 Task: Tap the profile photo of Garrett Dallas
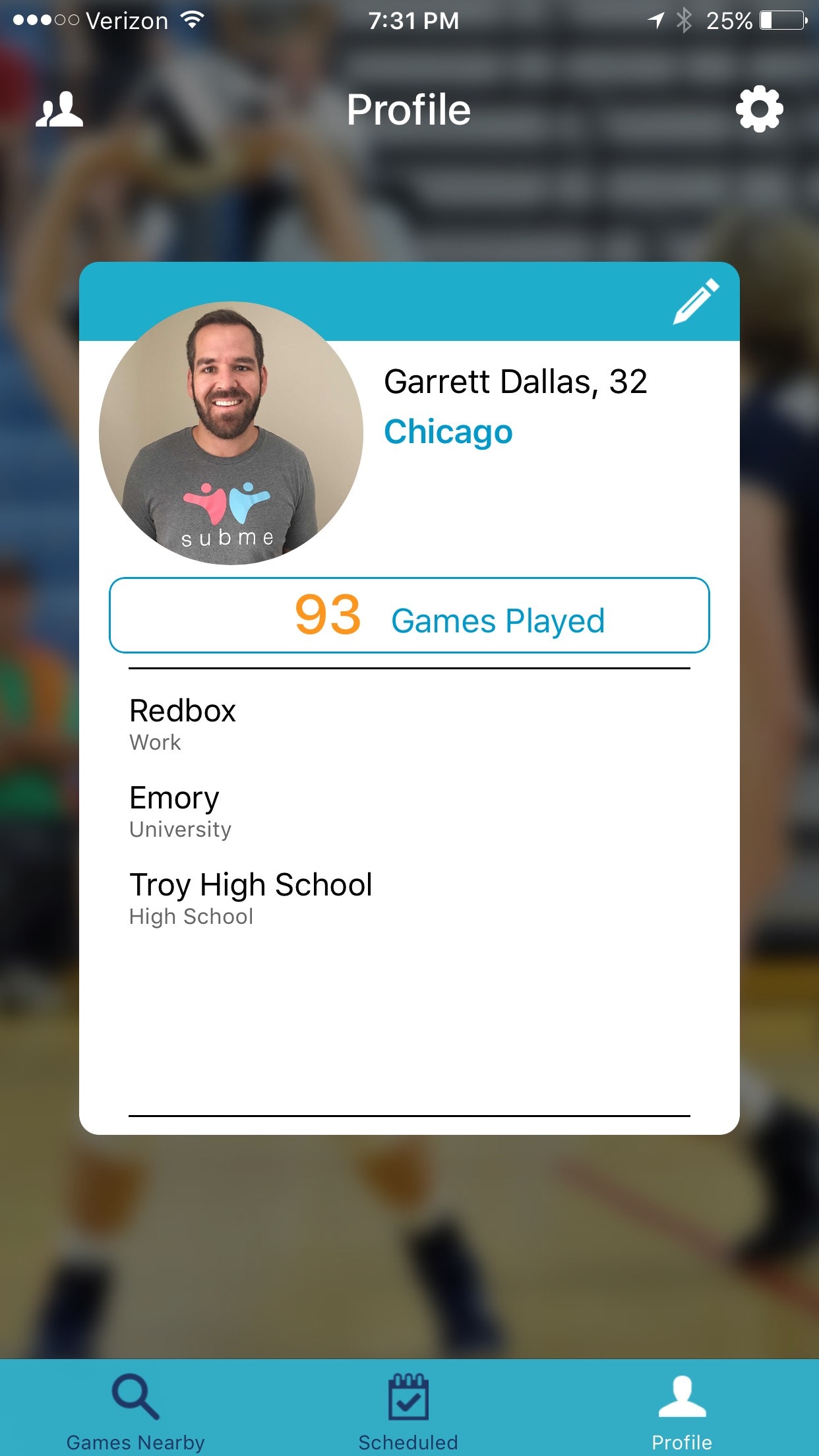click(231, 433)
